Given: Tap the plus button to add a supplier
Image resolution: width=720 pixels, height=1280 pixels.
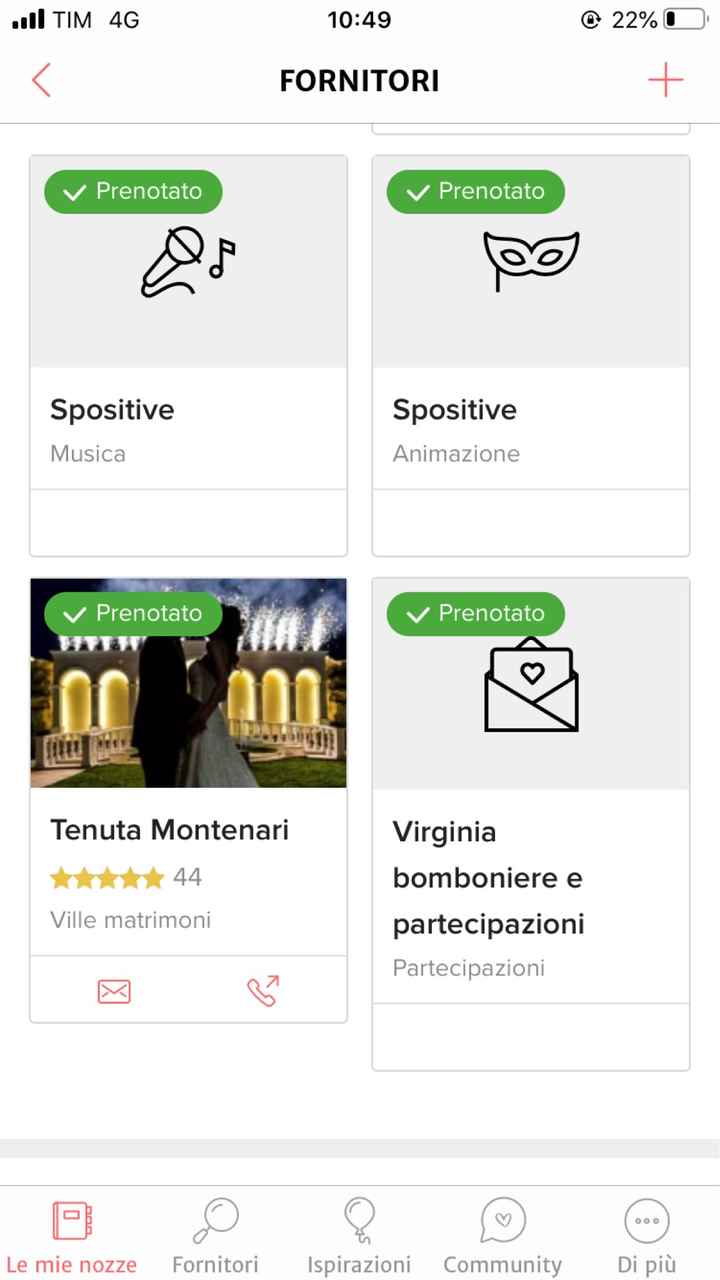Looking at the screenshot, I should point(665,79).
